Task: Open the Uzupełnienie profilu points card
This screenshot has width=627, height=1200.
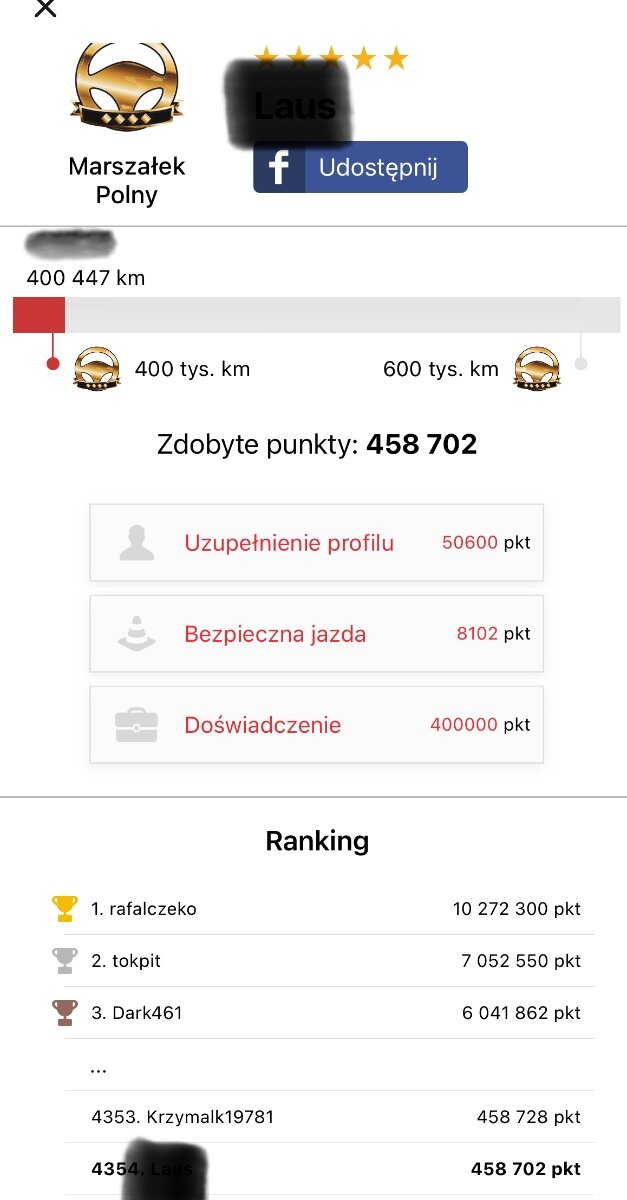Action: [x=316, y=543]
